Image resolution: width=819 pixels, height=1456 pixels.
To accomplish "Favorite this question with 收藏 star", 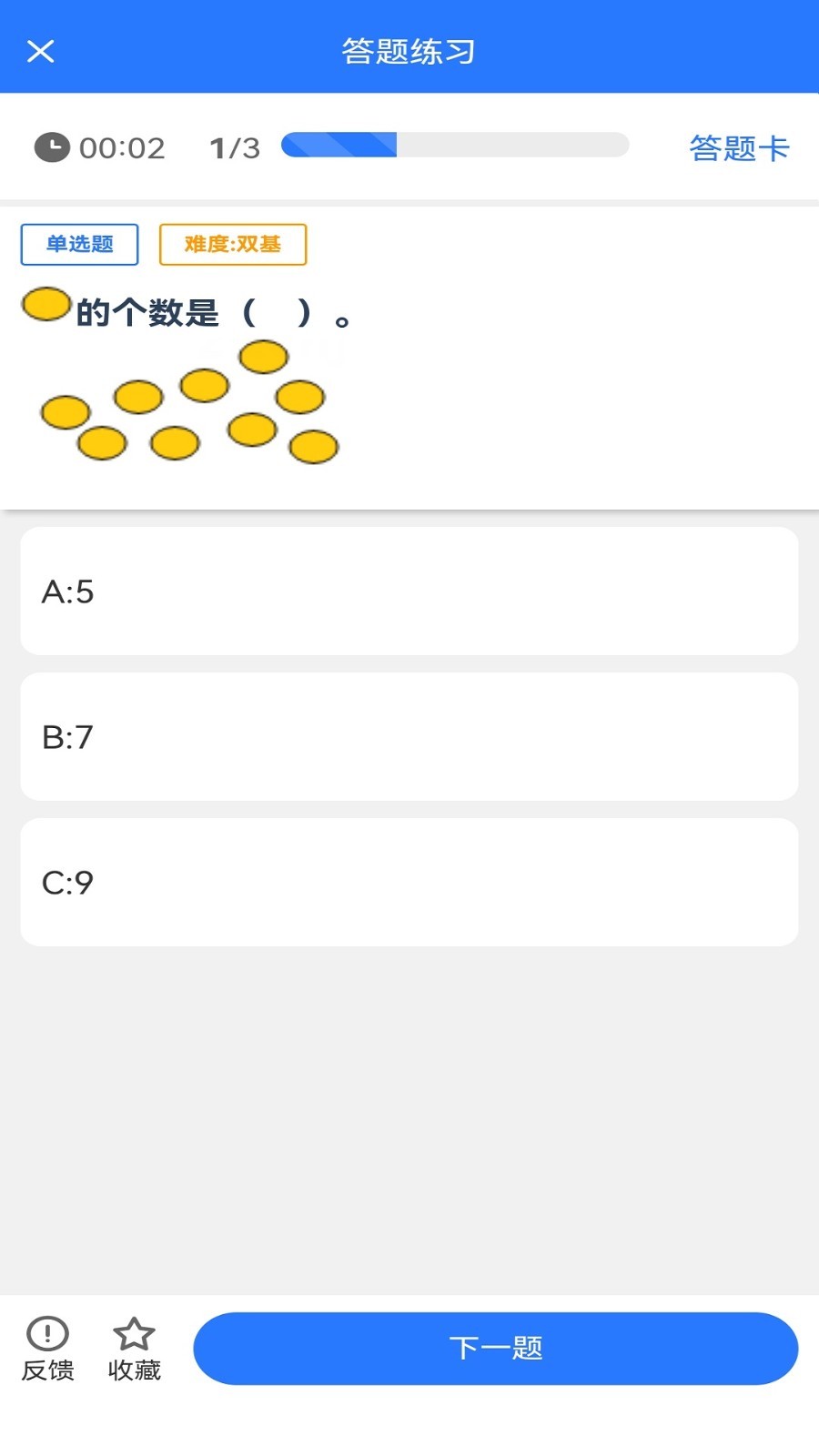I will (134, 1349).
